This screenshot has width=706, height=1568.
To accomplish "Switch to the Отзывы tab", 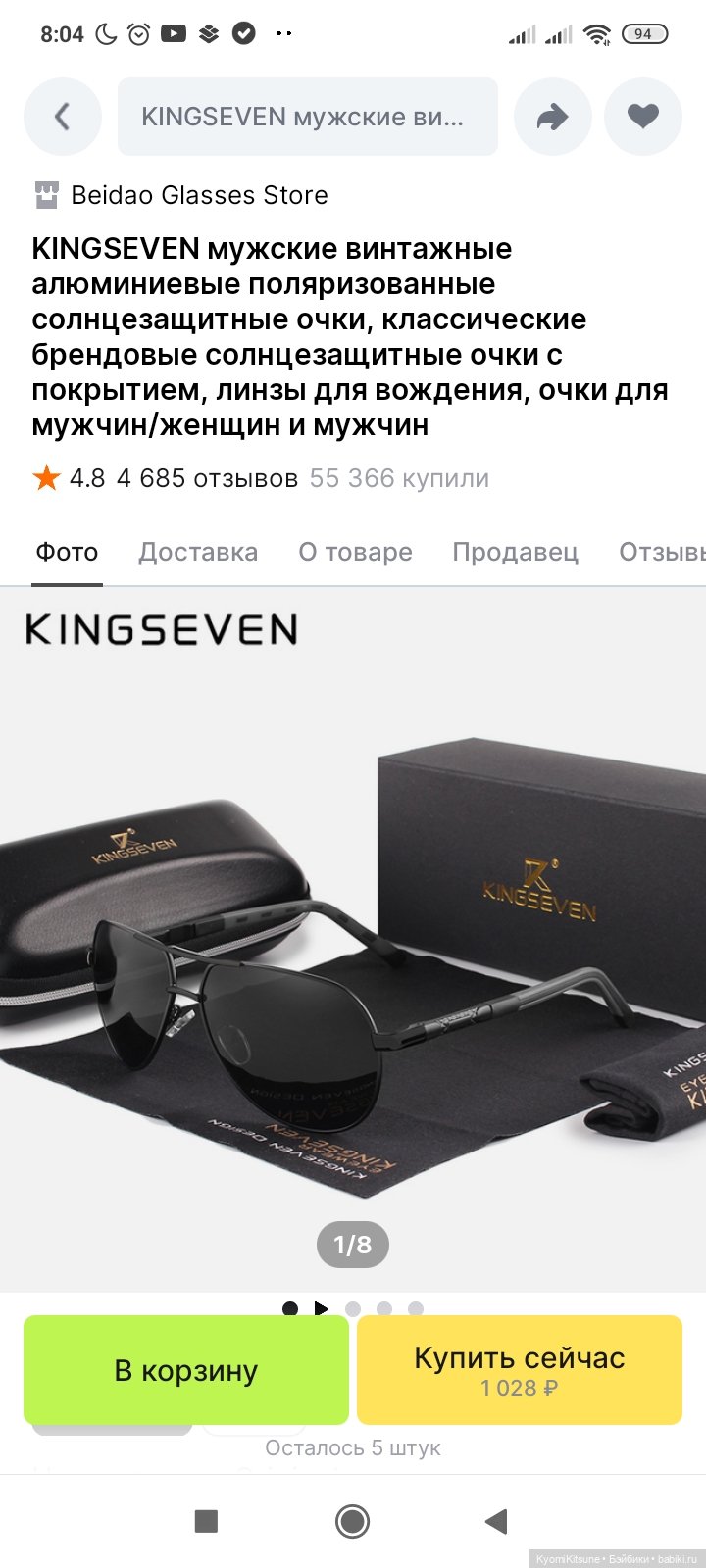I will tap(662, 552).
